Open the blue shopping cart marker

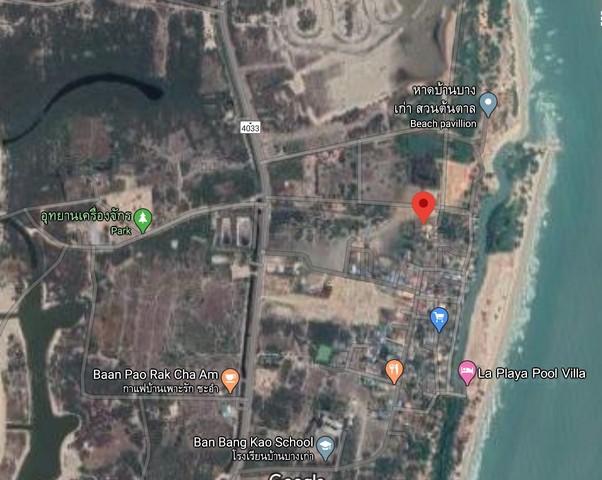point(438,319)
